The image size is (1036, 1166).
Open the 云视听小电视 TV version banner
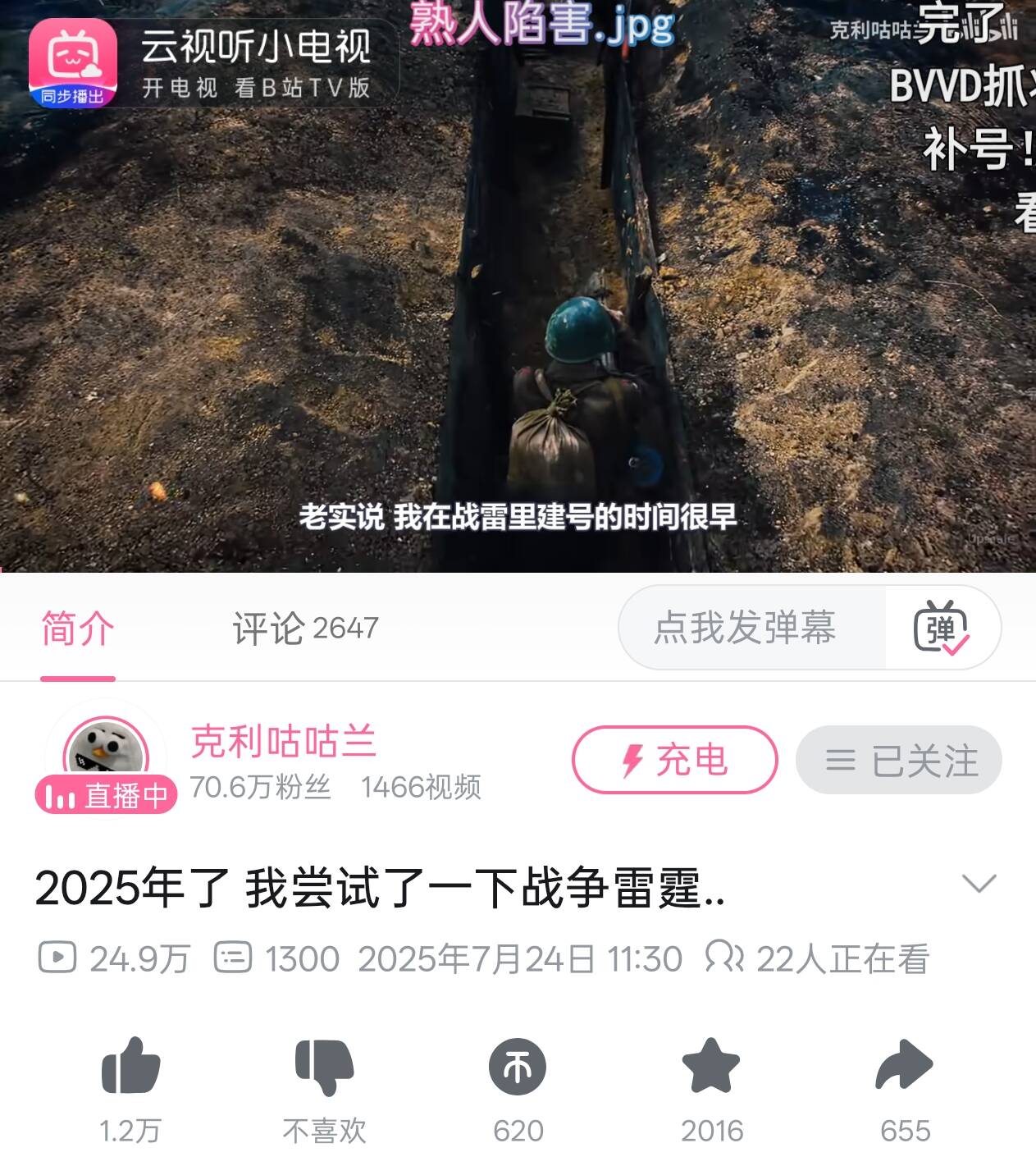[213, 64]
